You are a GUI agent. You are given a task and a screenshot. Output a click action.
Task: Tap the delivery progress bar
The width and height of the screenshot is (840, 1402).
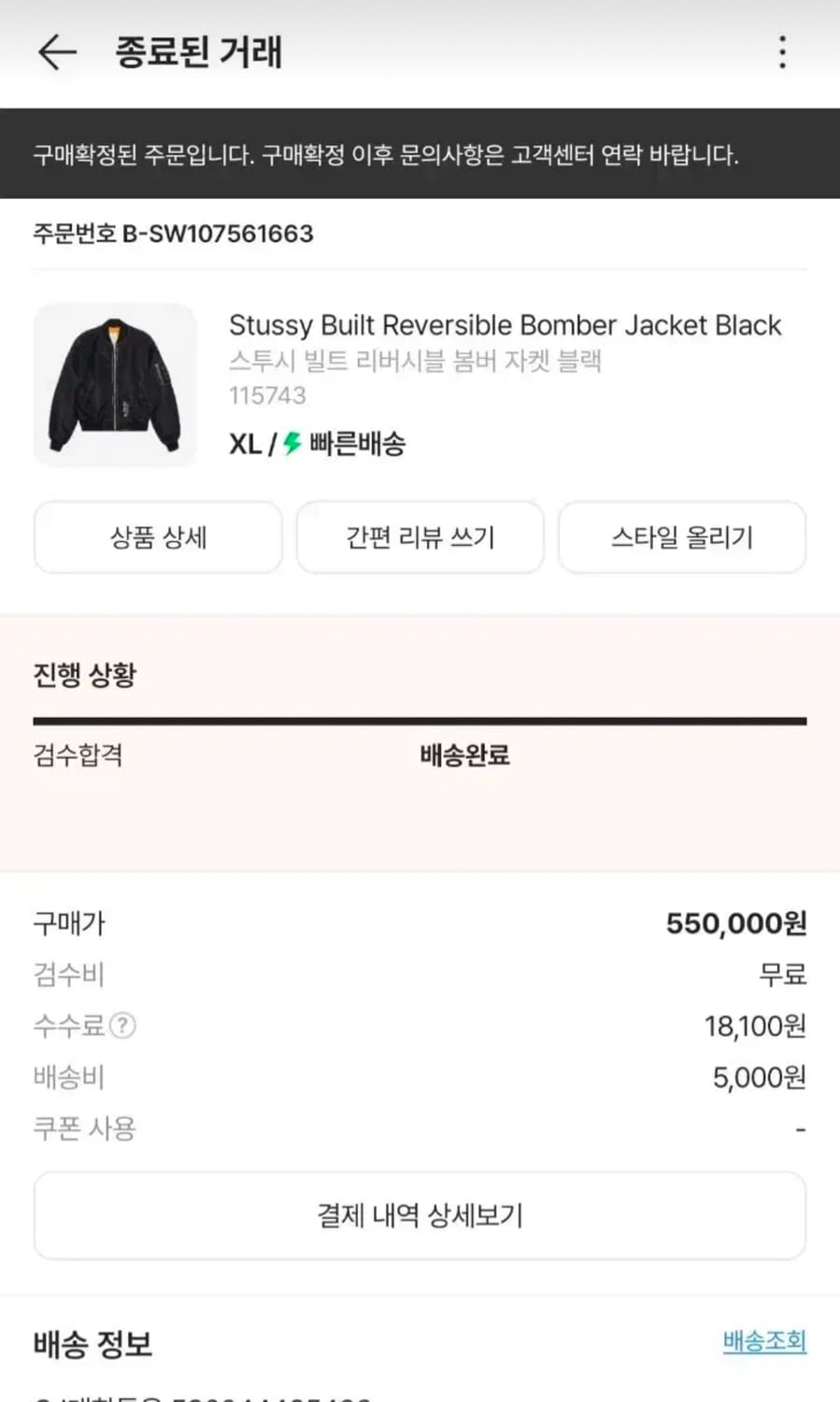(x=420, y=720)
